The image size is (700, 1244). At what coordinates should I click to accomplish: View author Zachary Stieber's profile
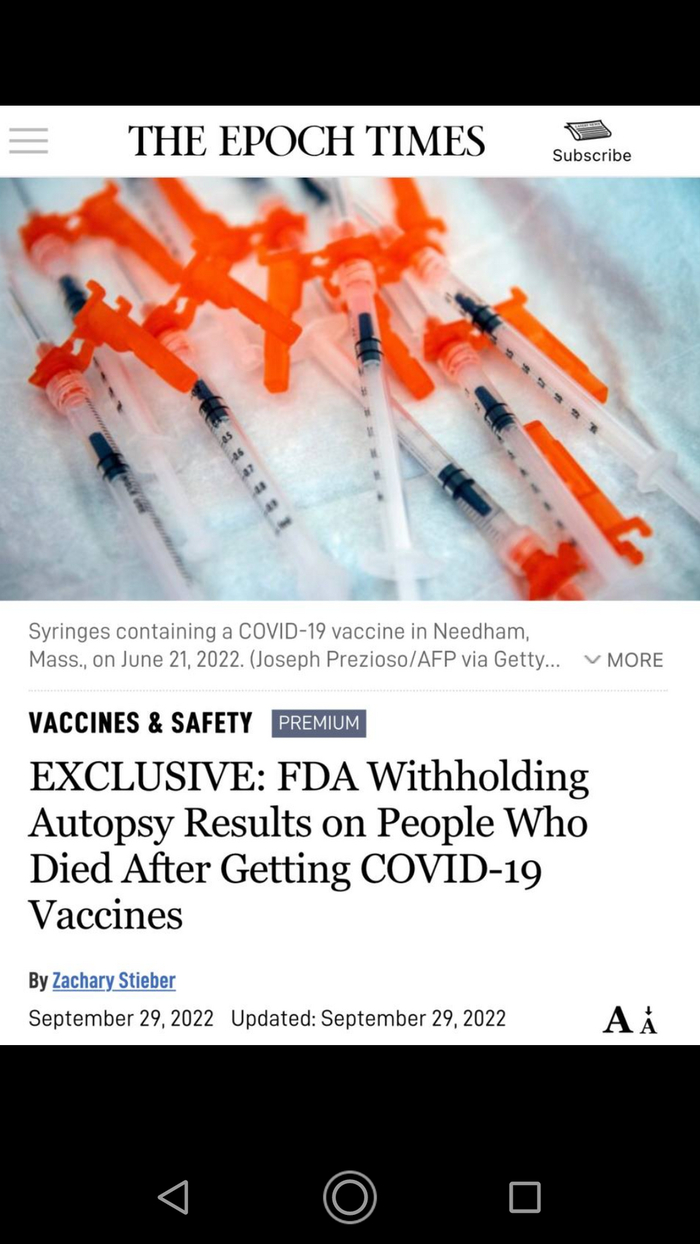coord(114,980)
